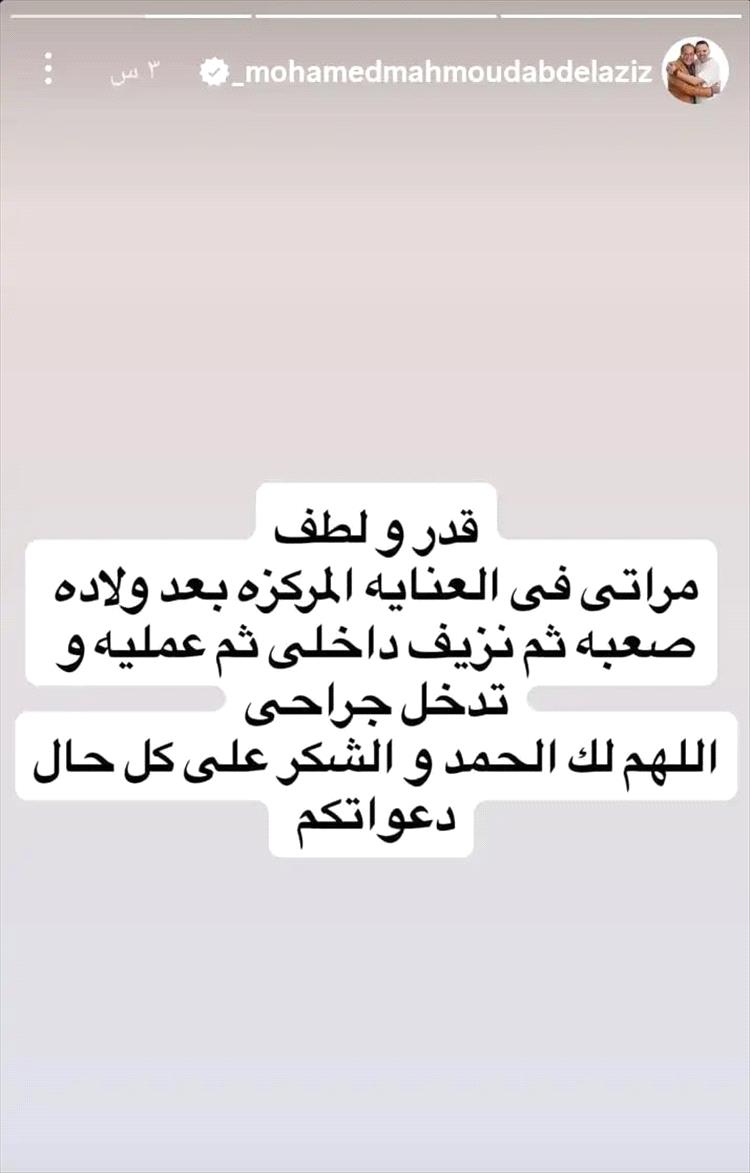The image size is (750, 1173).
Task: Open the story poster's profile picture
Action: (695, 71)
